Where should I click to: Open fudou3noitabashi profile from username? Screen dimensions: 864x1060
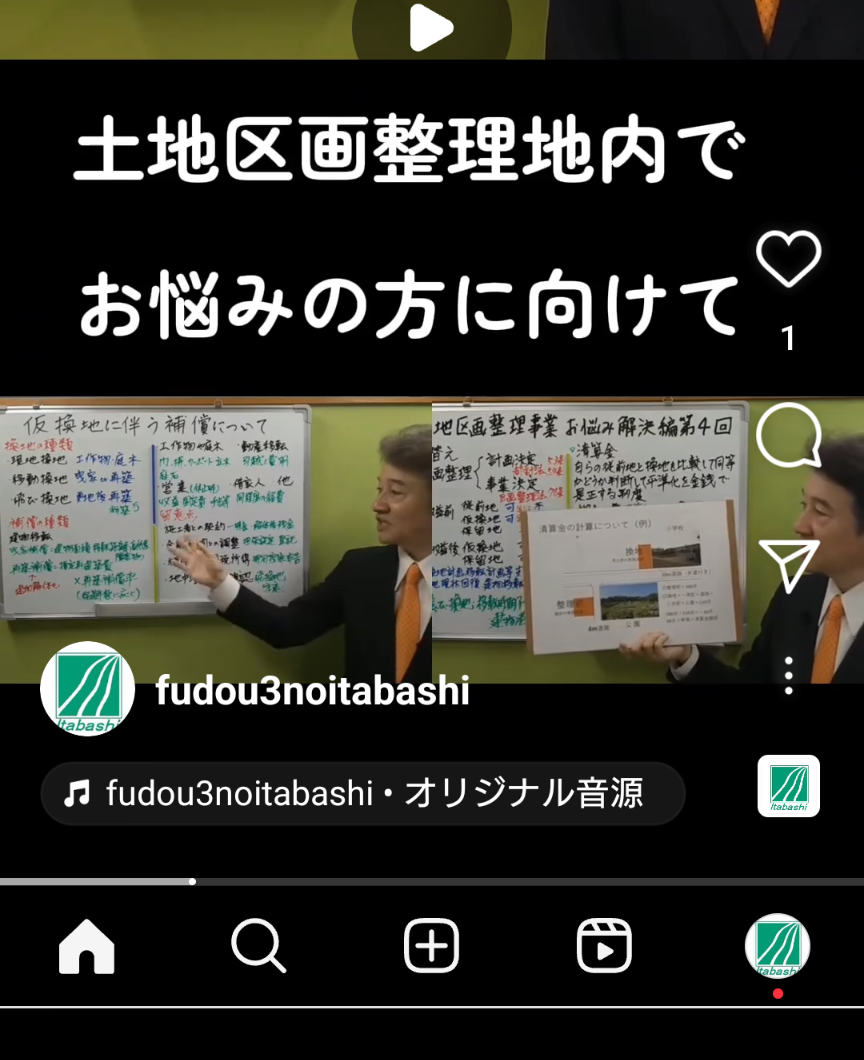click(312, 690)
